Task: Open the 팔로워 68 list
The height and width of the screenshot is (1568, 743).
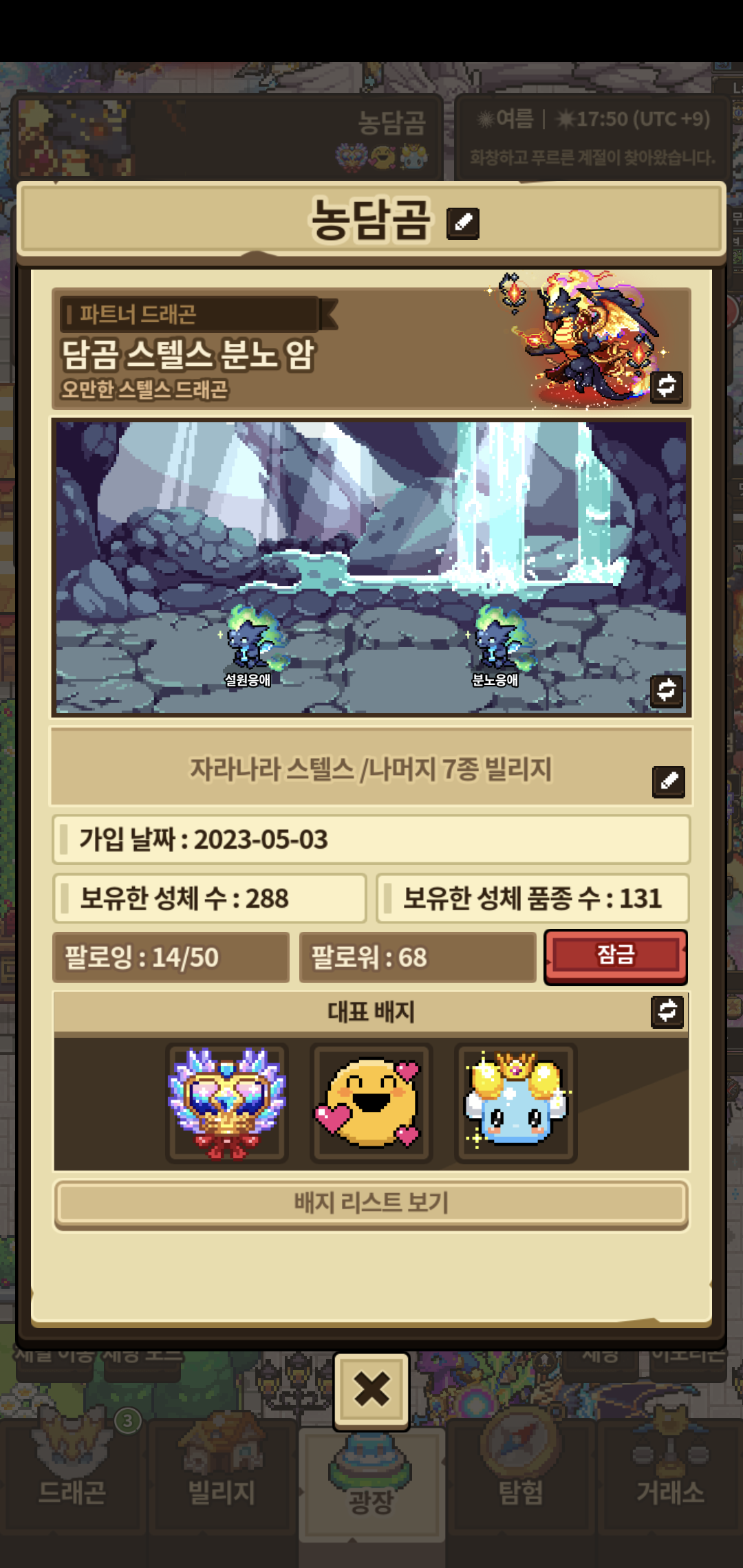Action: [418, 957]
